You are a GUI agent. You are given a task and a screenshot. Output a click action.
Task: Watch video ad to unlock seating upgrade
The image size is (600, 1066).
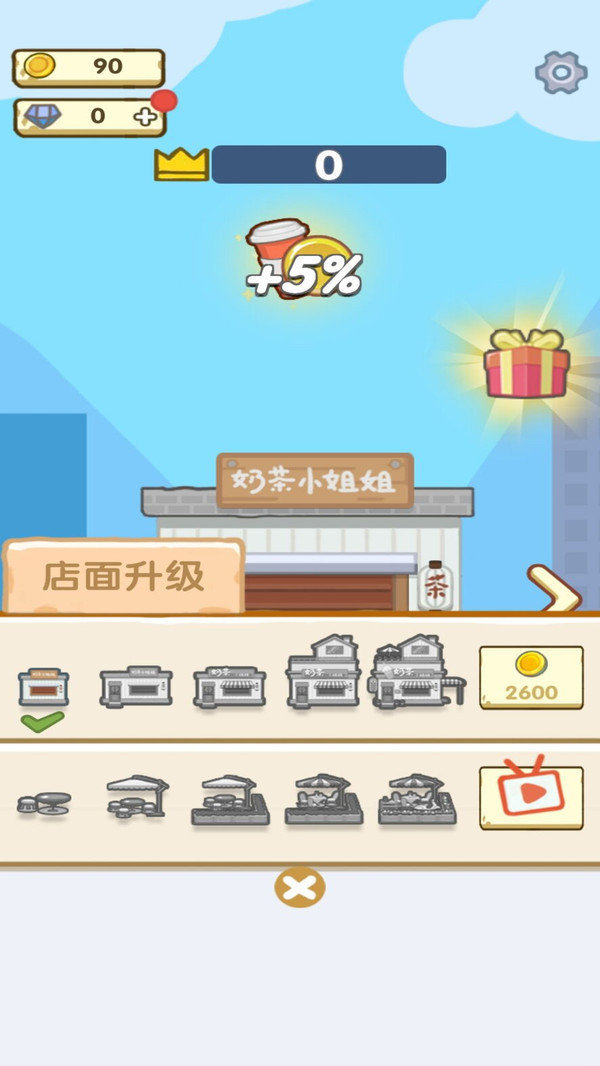pyautogui.click(x=531, y=796)
